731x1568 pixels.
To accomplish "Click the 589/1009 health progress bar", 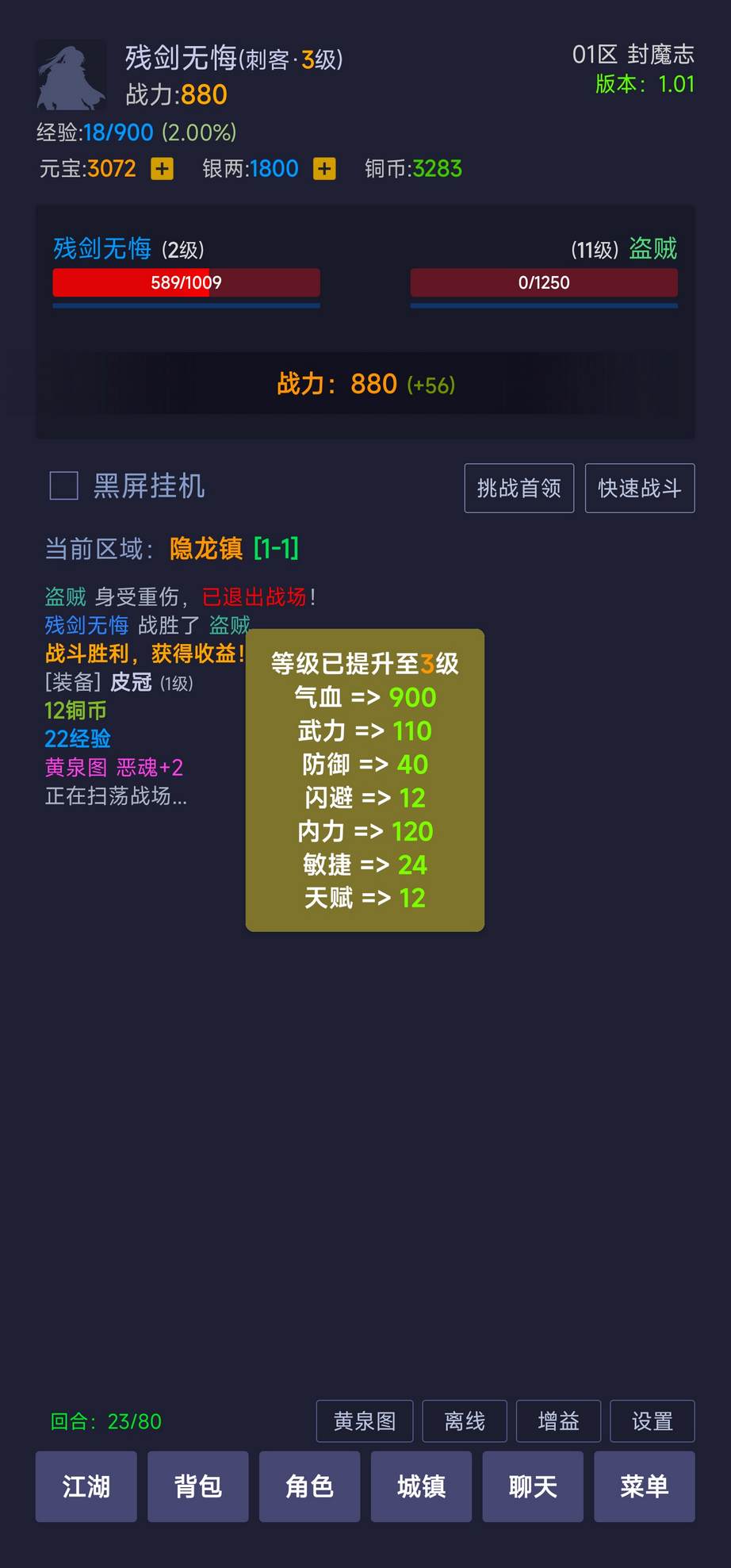I will (x=186, y=282).
